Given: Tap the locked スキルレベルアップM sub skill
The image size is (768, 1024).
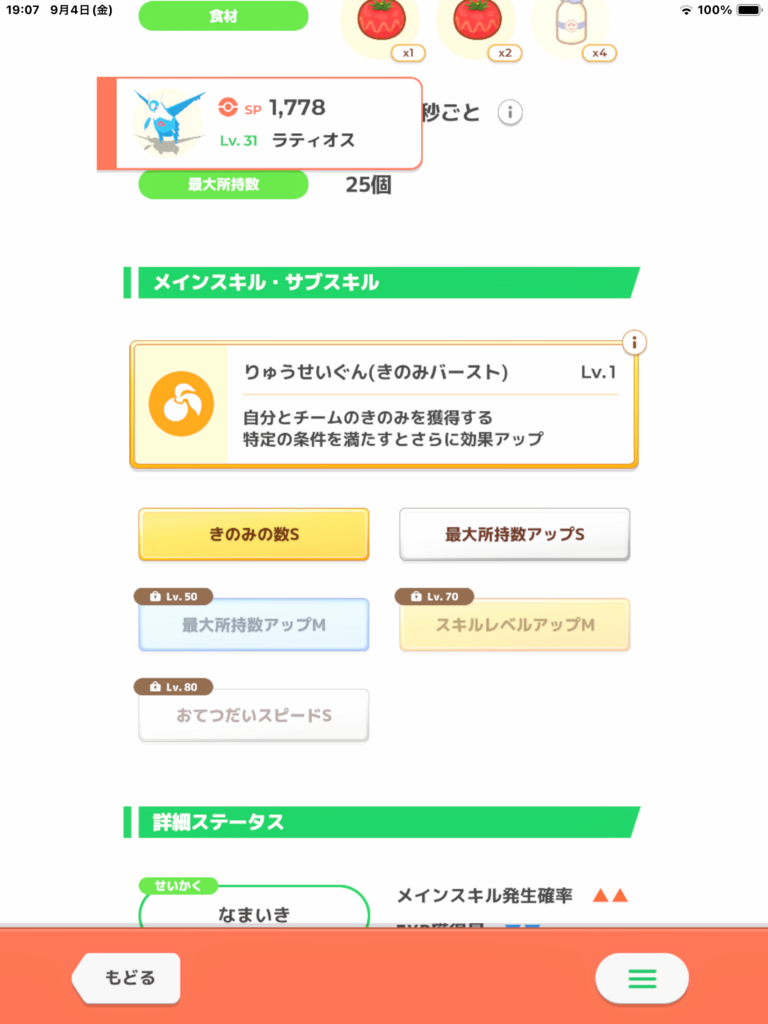Looking at the screenshot, I should click(515, 625).
